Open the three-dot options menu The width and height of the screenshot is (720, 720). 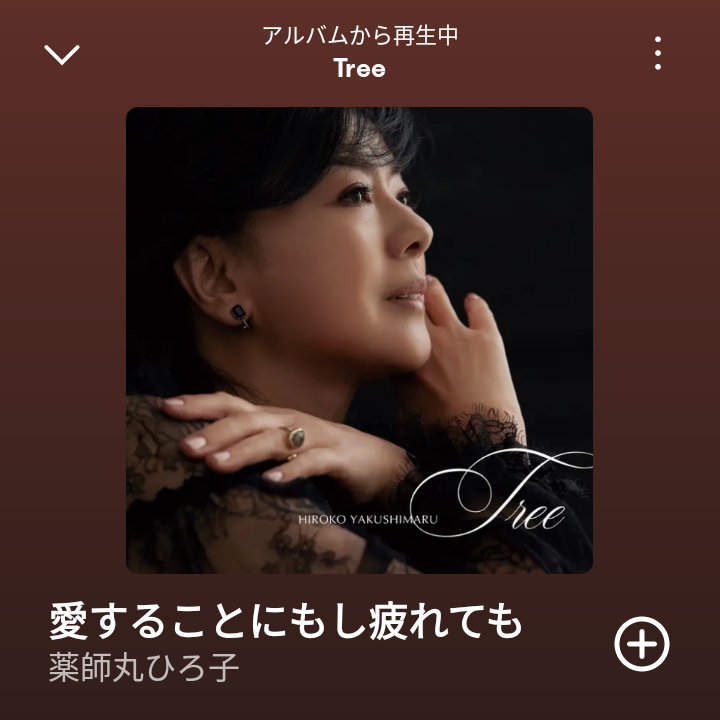tap(657, 53)
